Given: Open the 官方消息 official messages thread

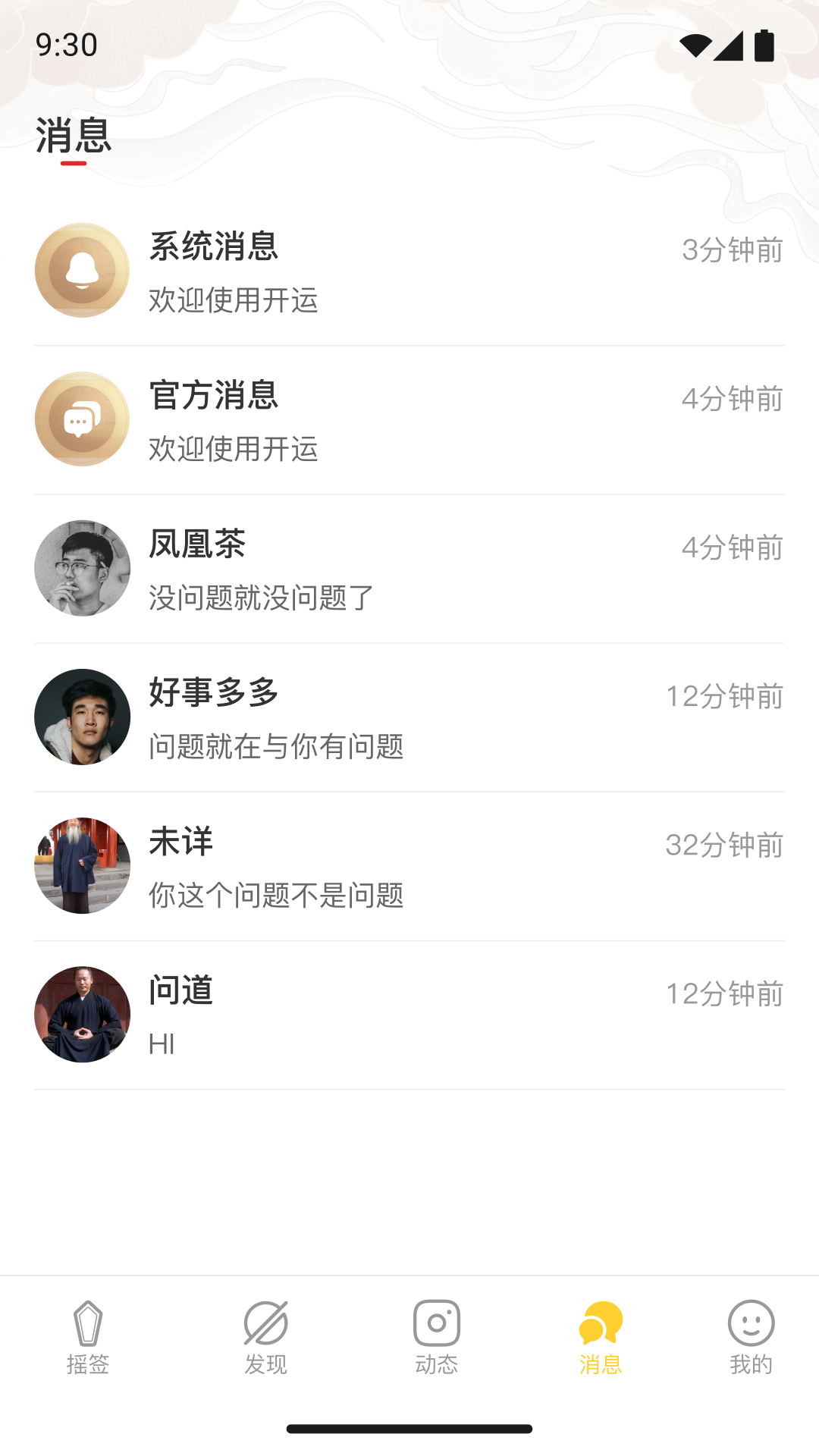Looking at the screenshot, I should [x=409, y=419].
